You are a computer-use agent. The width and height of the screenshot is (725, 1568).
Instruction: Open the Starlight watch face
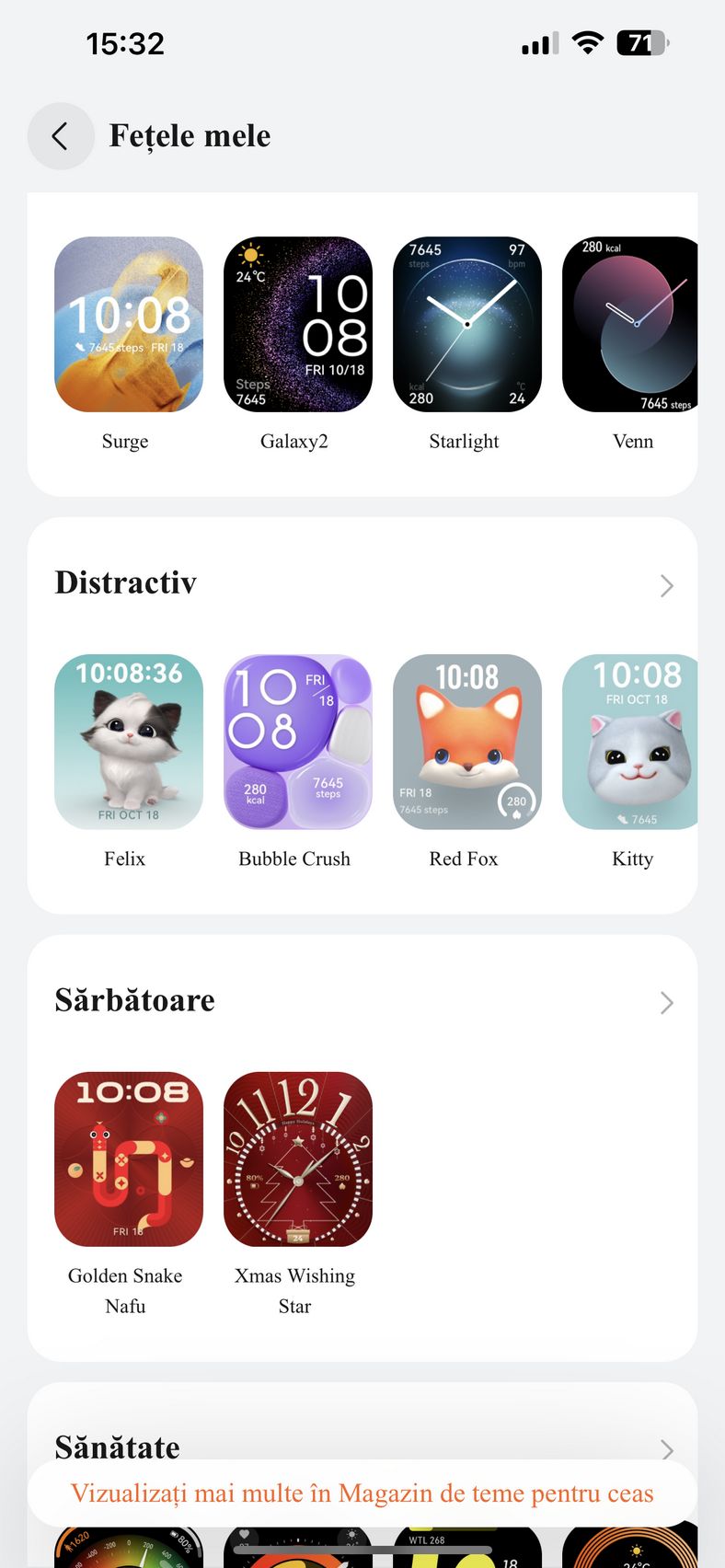click(x=467, y=324)
